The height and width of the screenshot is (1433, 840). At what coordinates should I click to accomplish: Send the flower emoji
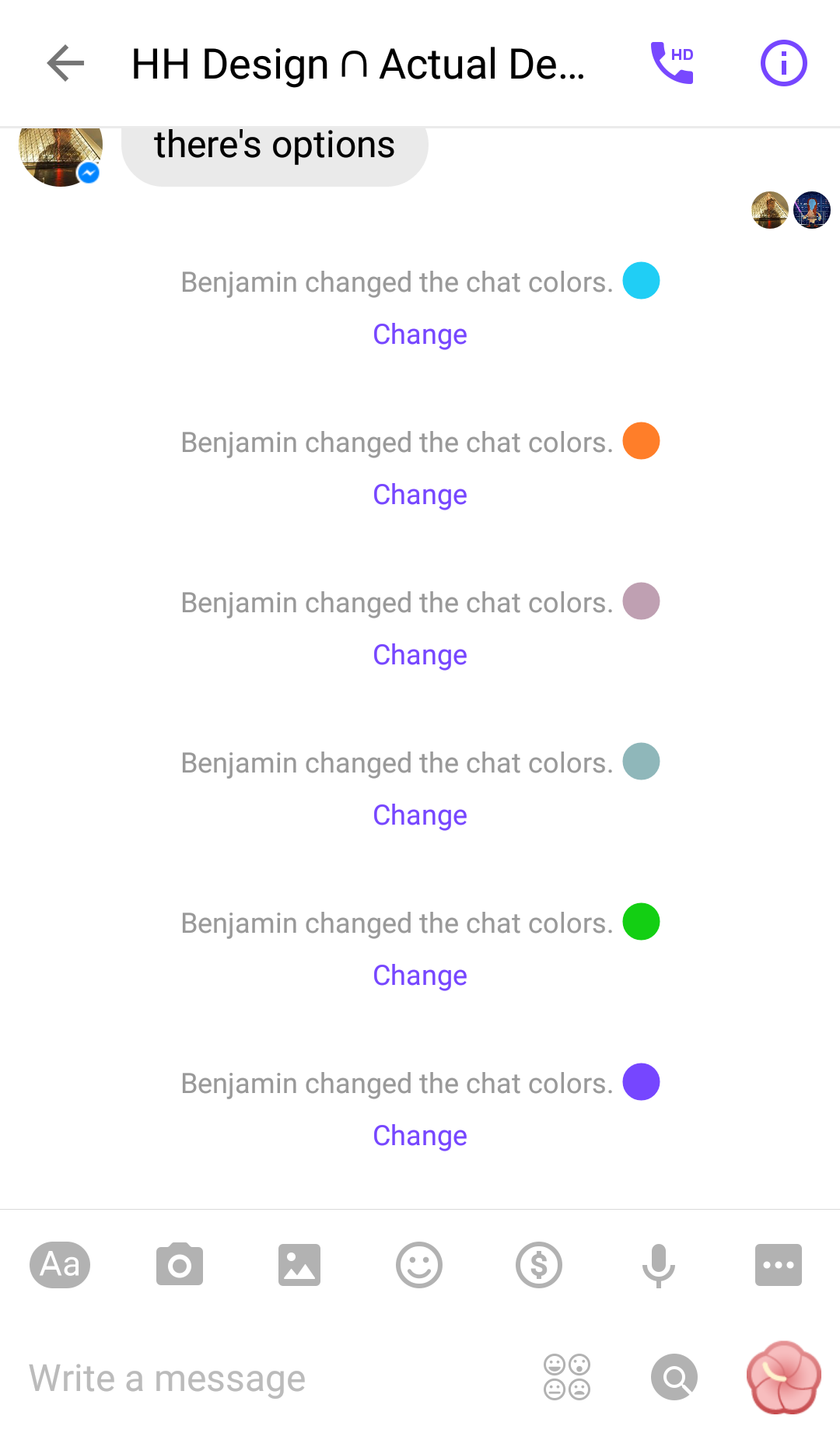point(783,1377)
